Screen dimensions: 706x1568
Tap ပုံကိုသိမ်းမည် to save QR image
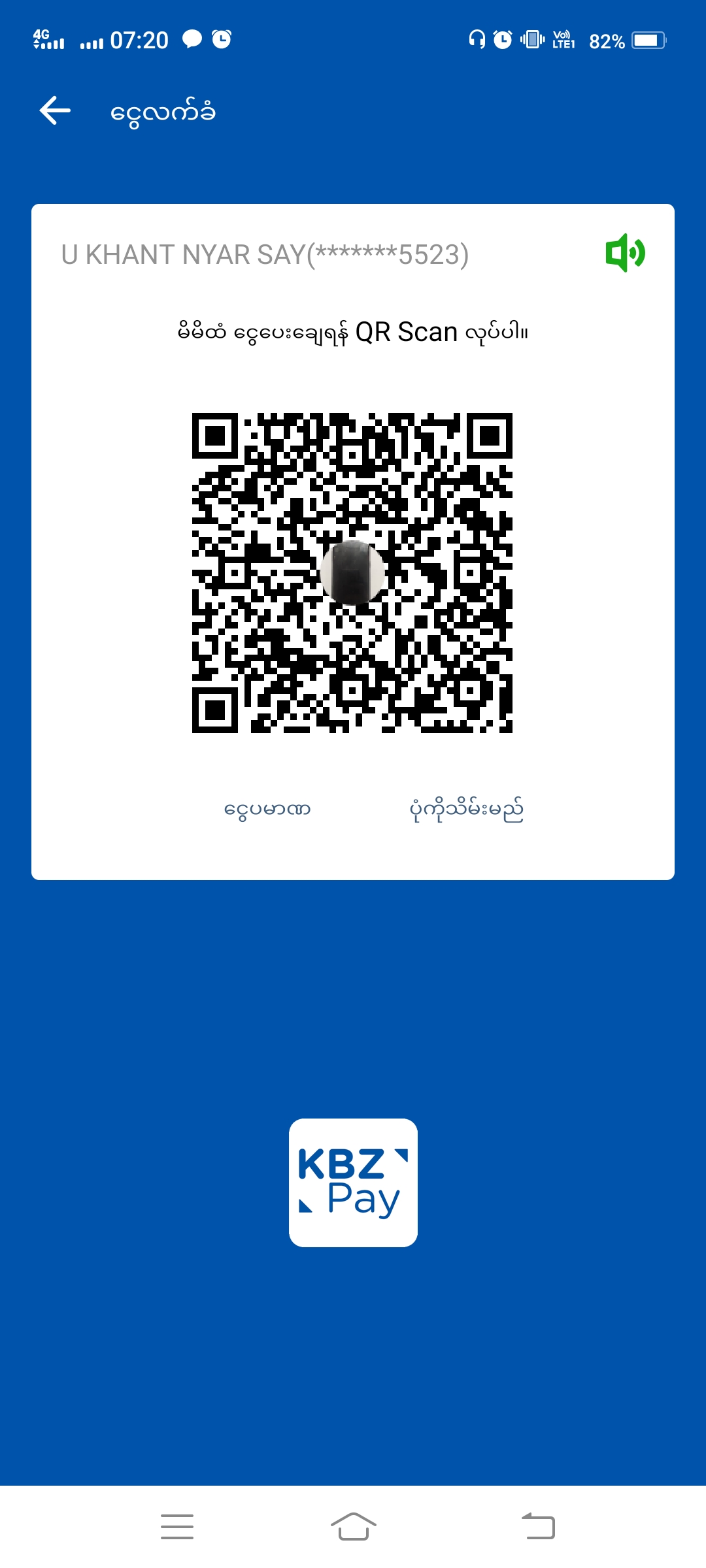(x=466, y=809)
